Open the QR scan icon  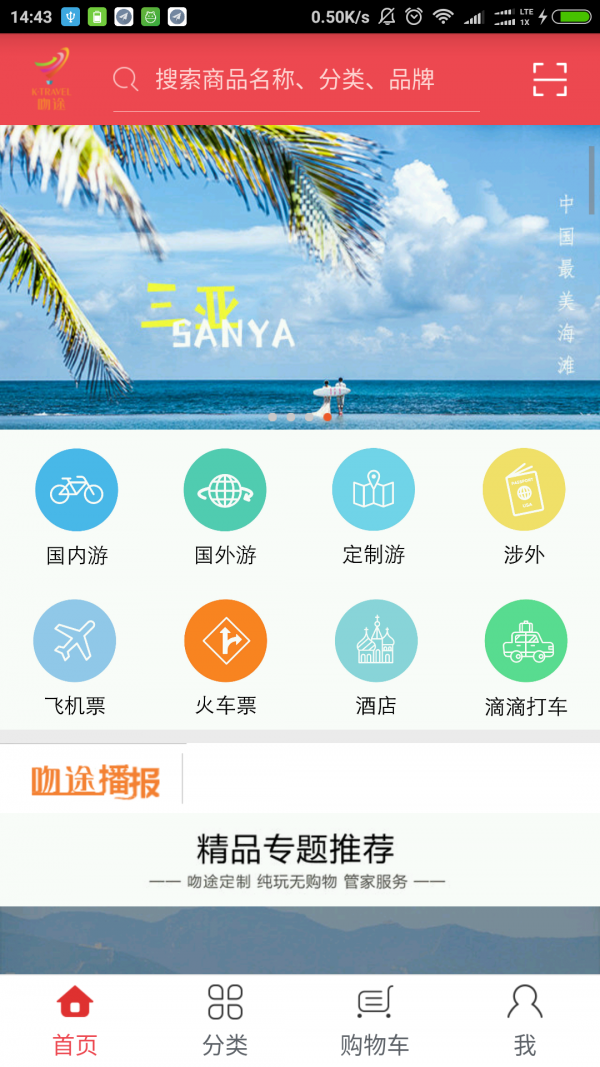pyautogui.click(x=549, y=79)
